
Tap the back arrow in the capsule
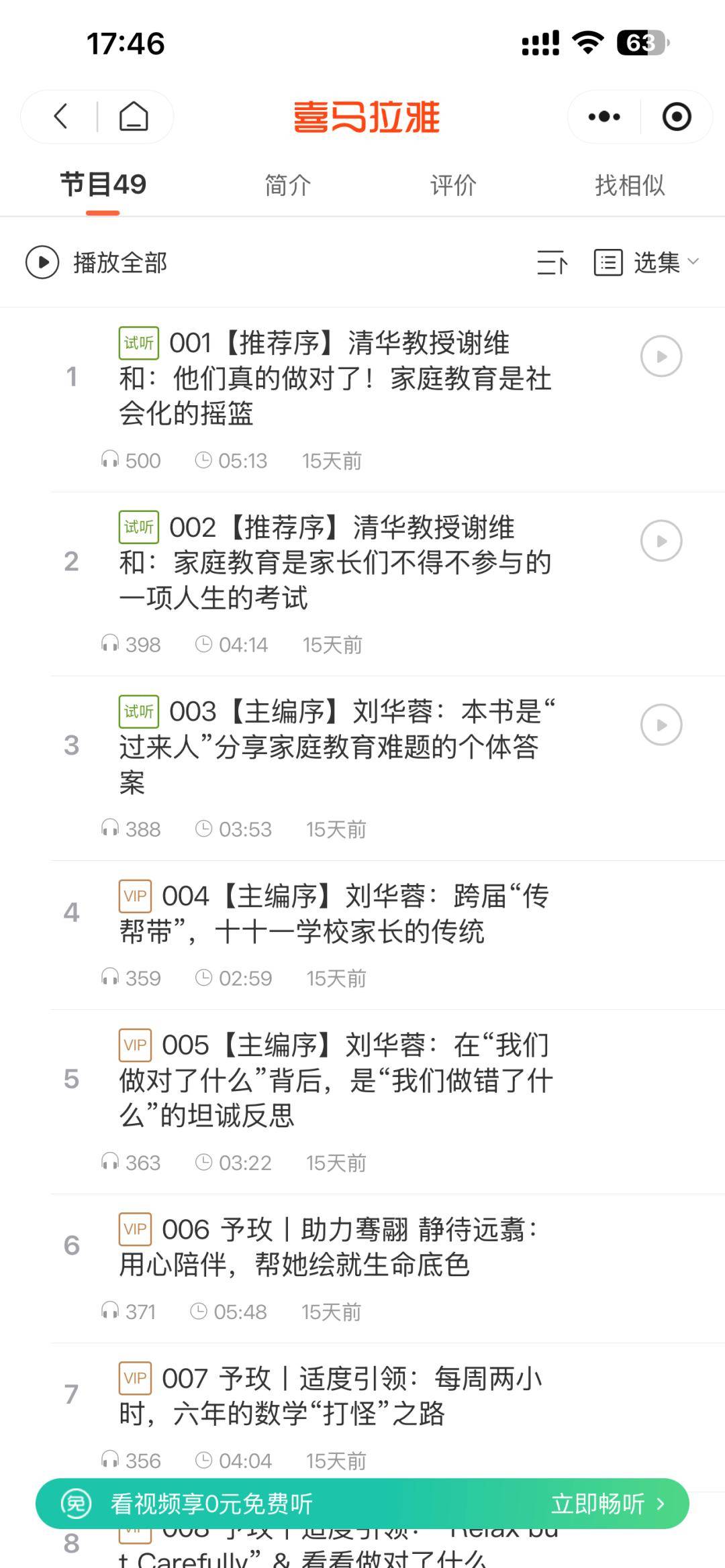(x=60, y=116)
